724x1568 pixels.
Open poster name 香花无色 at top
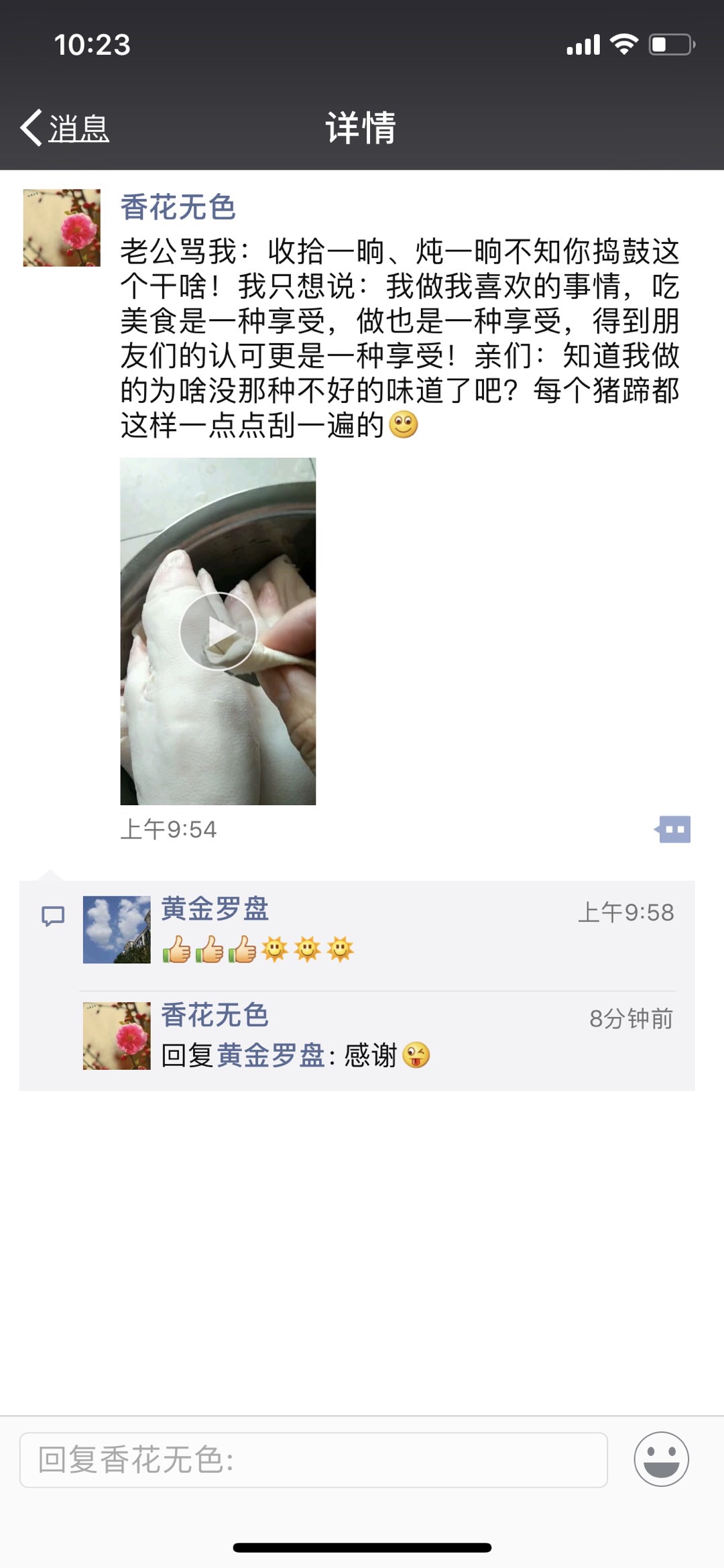178,207
